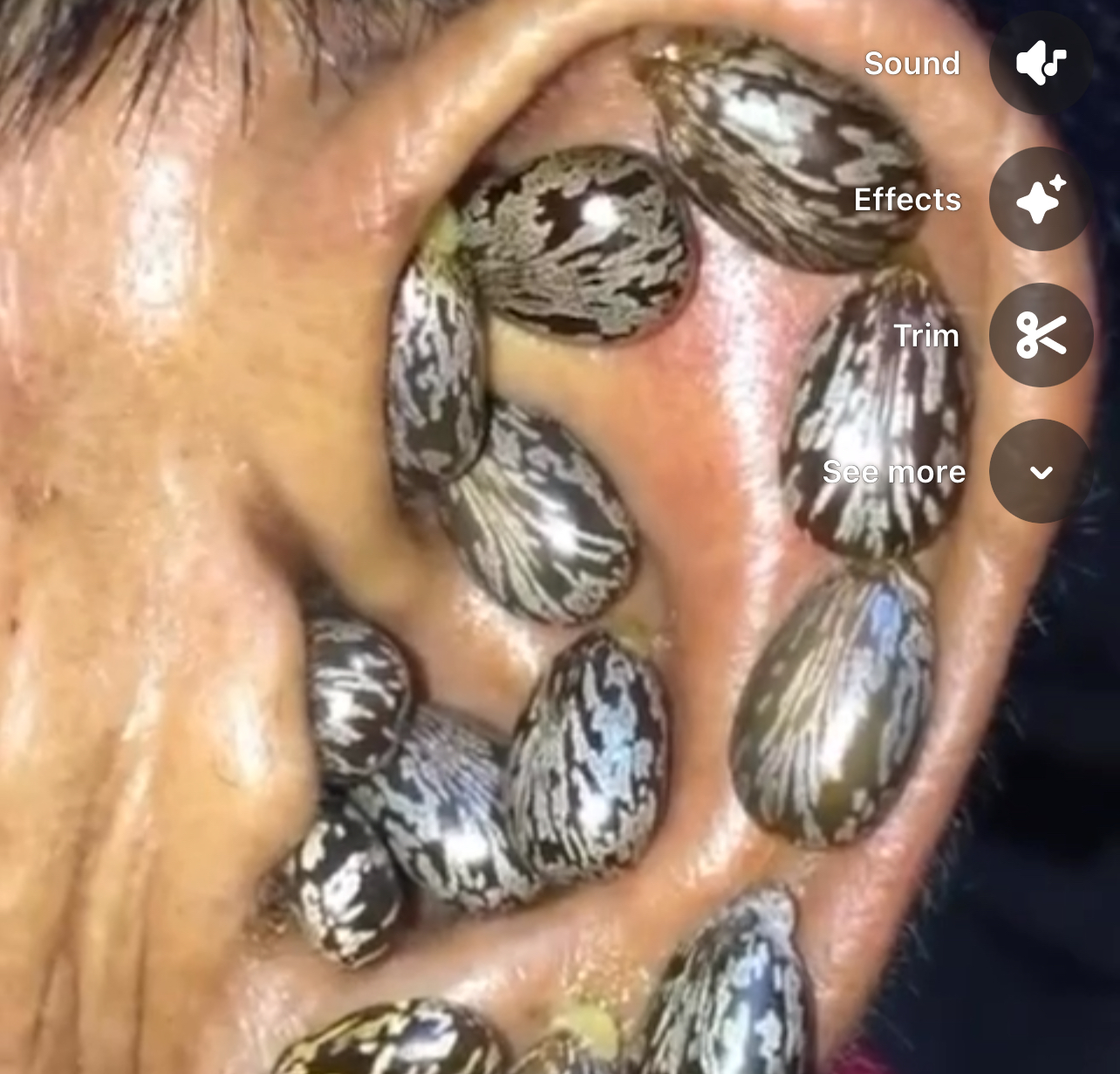
Task: Trim the video clip
Action: coord(1040,336)
